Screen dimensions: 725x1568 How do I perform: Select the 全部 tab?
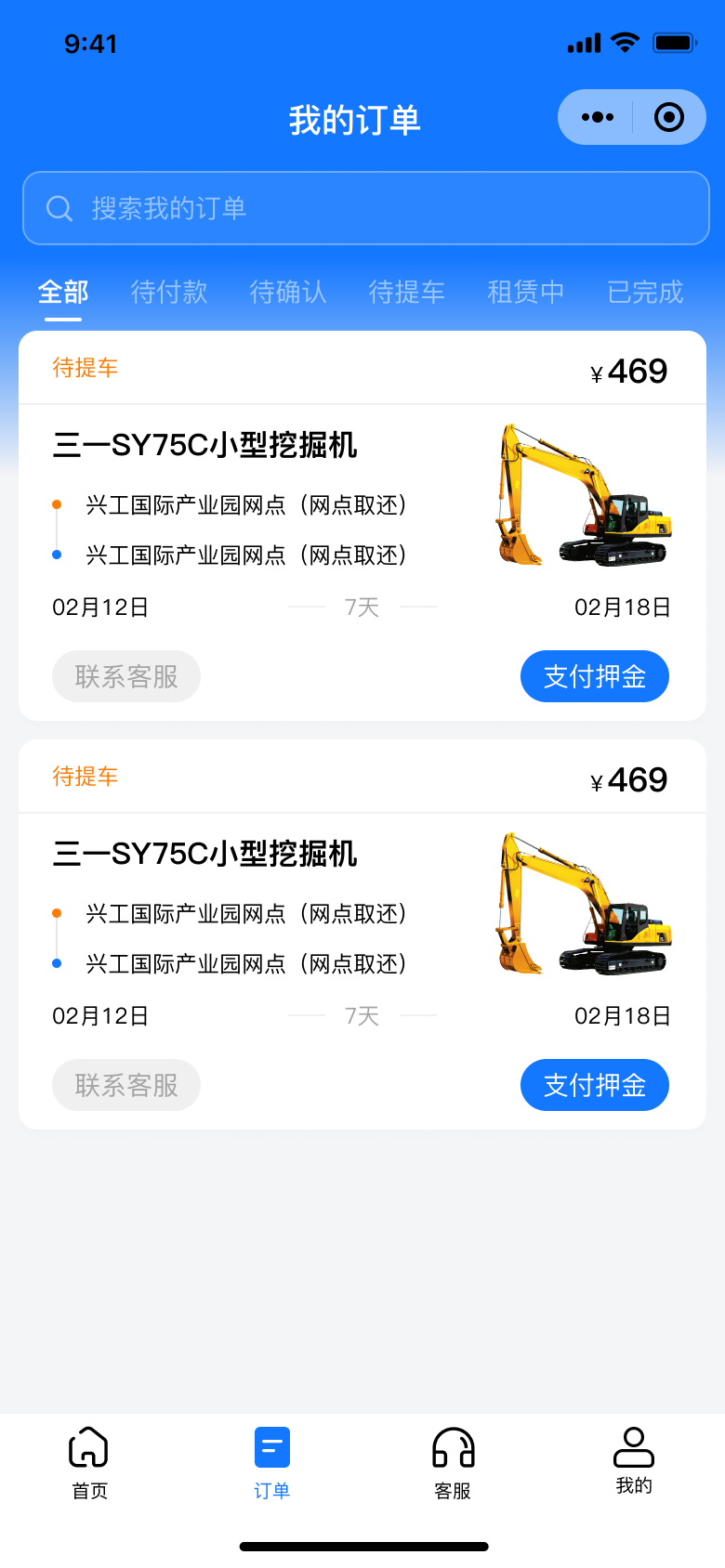[61, 291]
